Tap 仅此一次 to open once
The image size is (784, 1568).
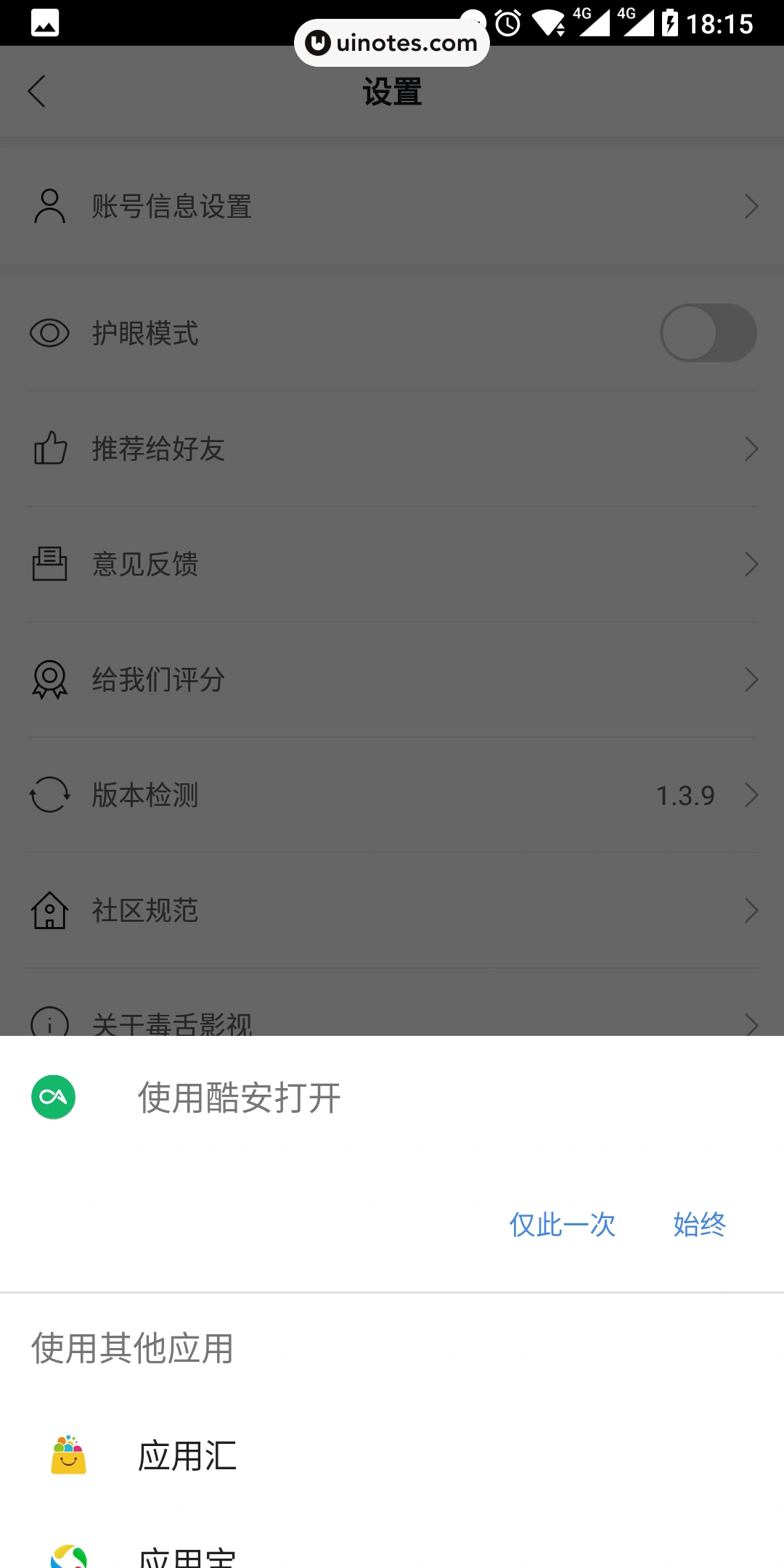click(562, 1225)
